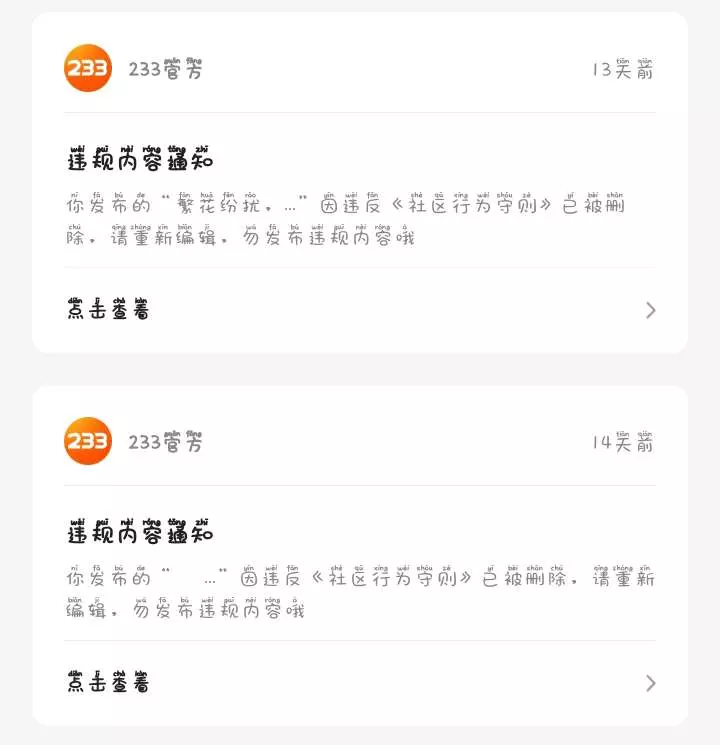Viewport: 720px width, 745px height.
Task: Open 点击查看 in the 13天前 notice
Action: pos(360,310)
